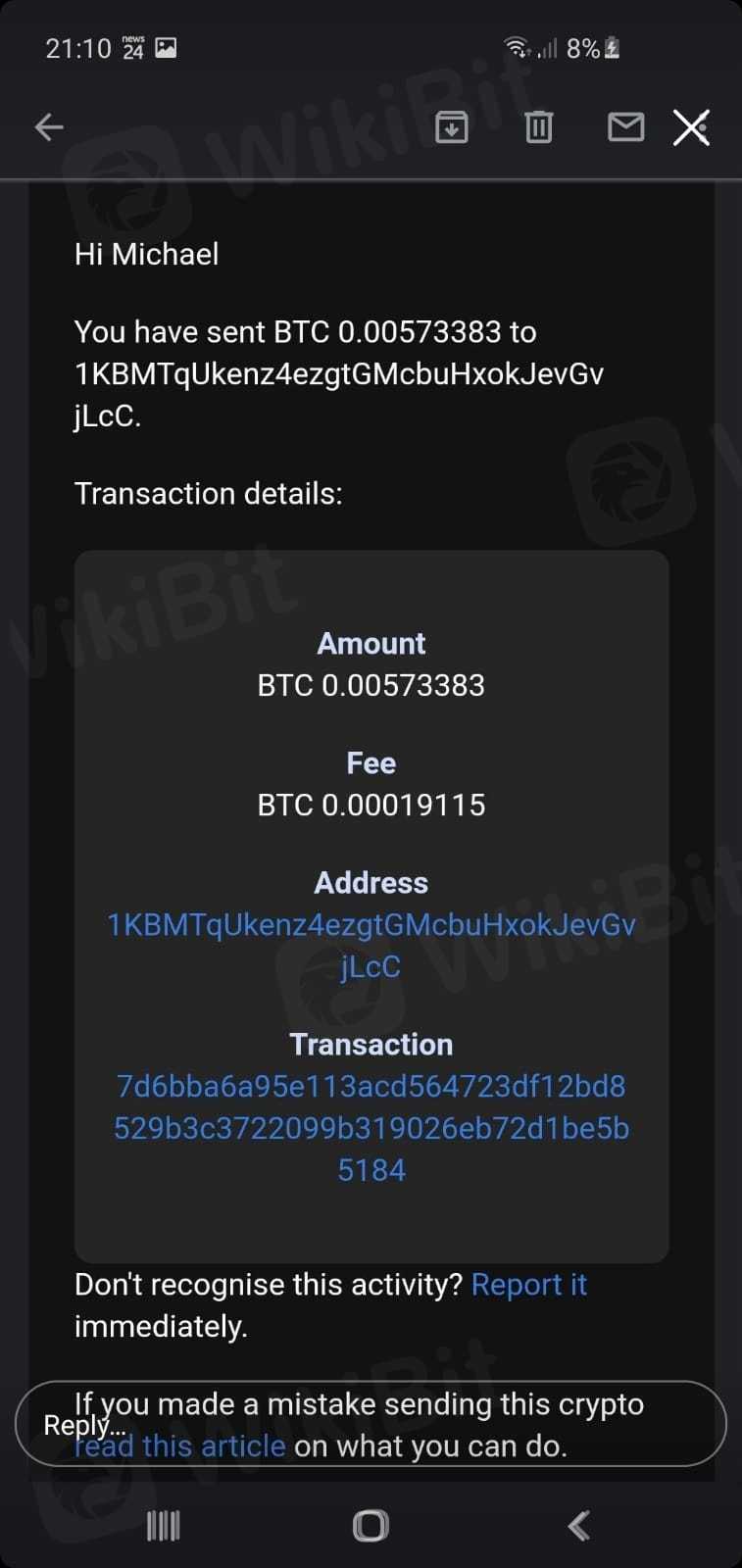The height and width of the screenshot is (1568, 742).
Task: Go back to the inbox
Action: pos(49,127)
